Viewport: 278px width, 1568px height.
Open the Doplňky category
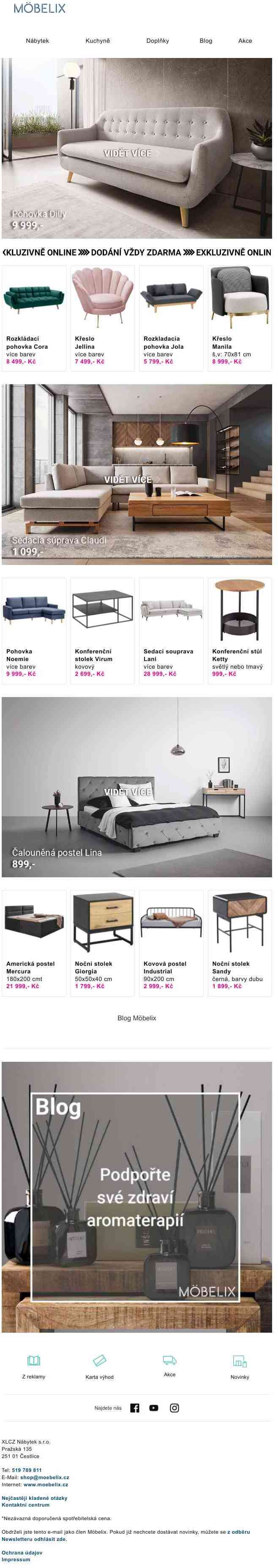point(158,41)
